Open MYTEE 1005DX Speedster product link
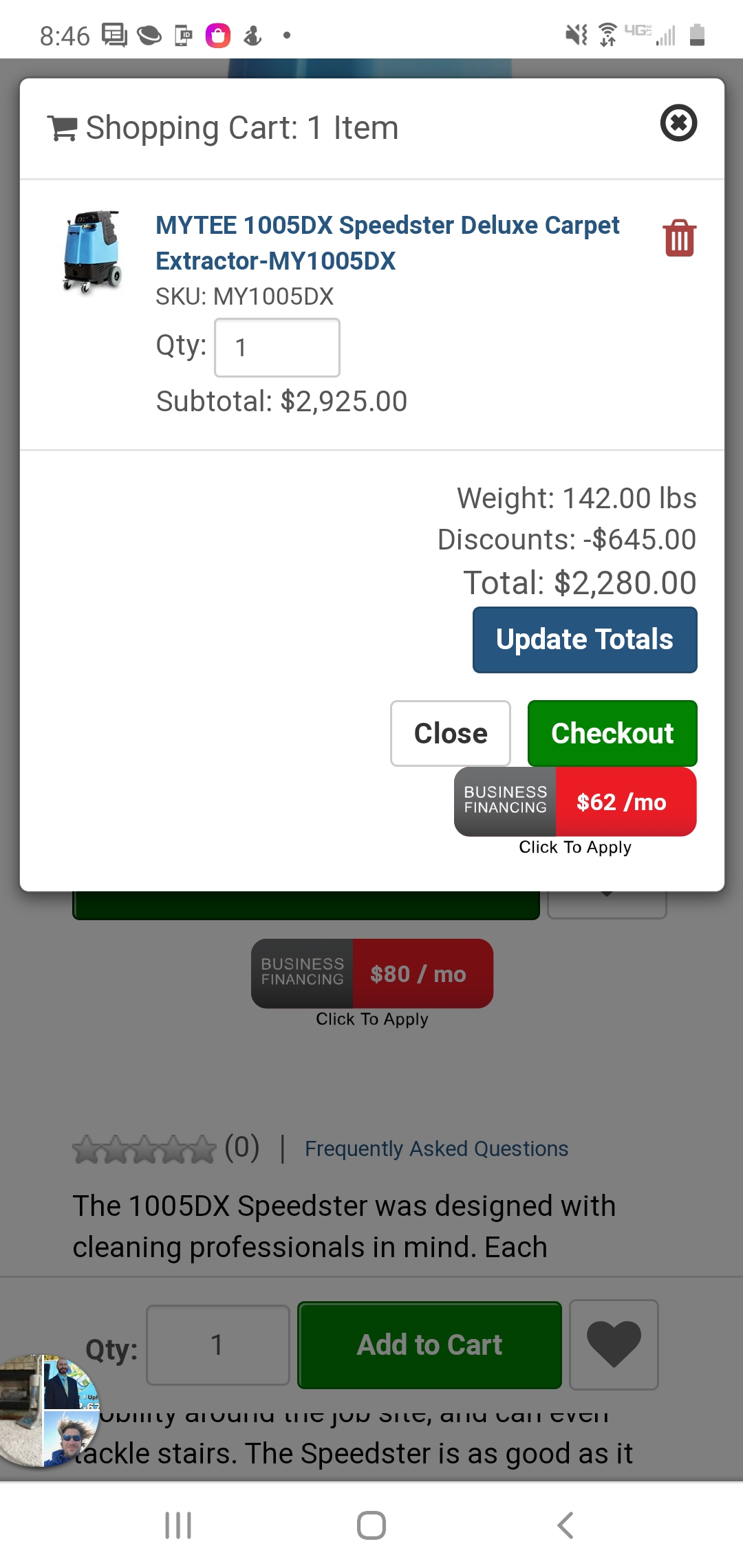743x1568 pixels. click(x=387, y=243)
